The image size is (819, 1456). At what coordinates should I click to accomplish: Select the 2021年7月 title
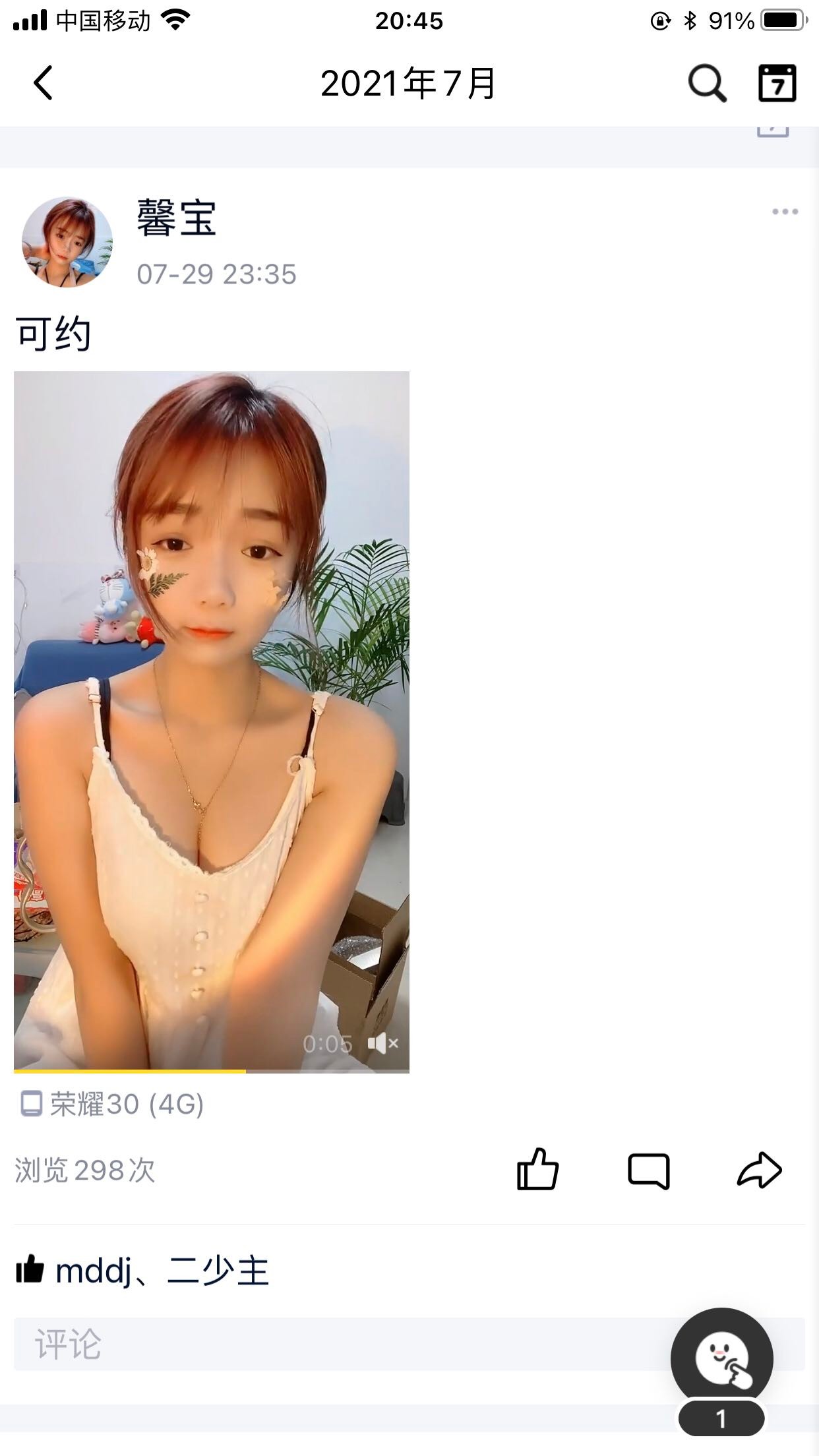pos(409,84)
